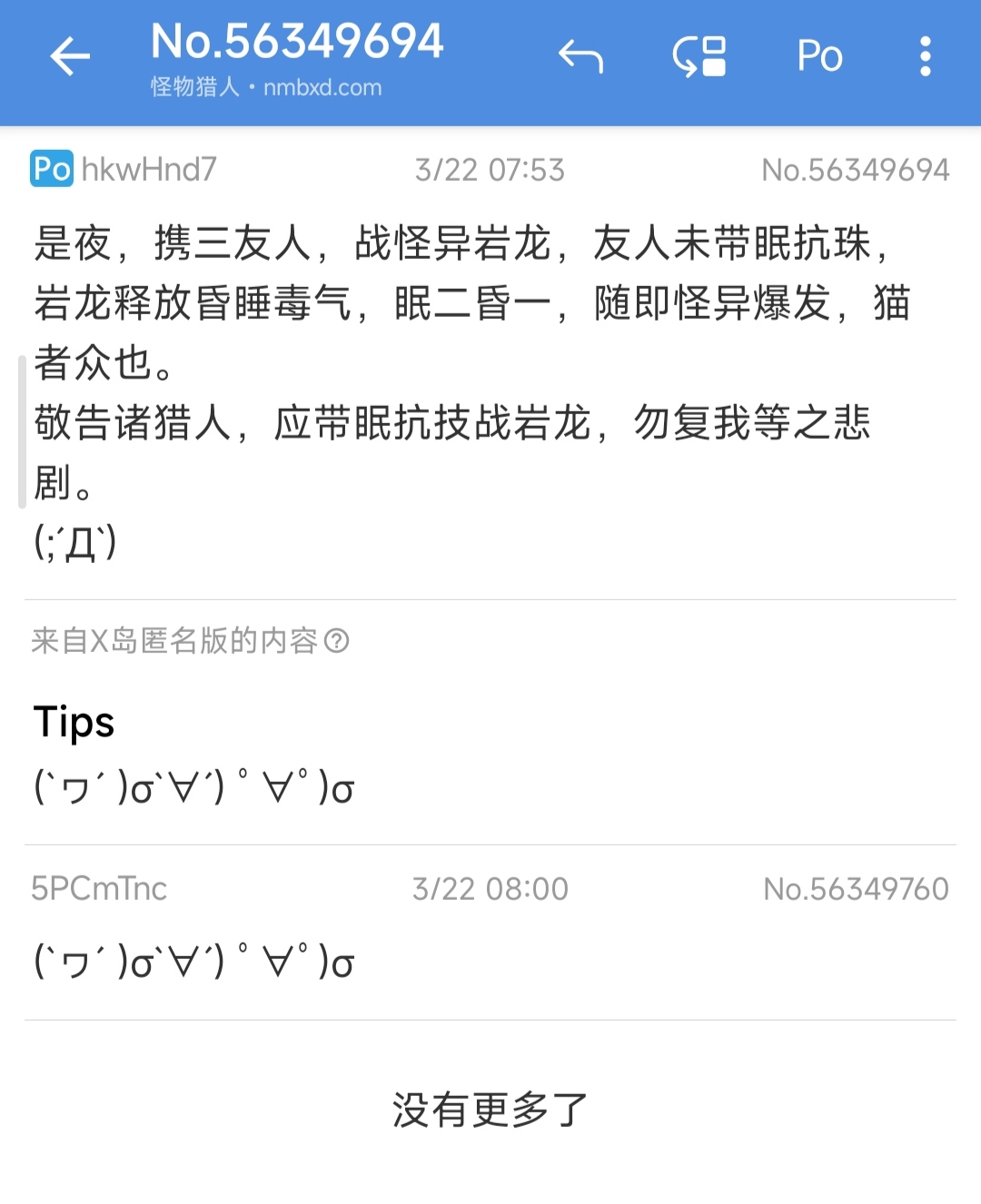Filter to Po posts only

click(818, 57)
